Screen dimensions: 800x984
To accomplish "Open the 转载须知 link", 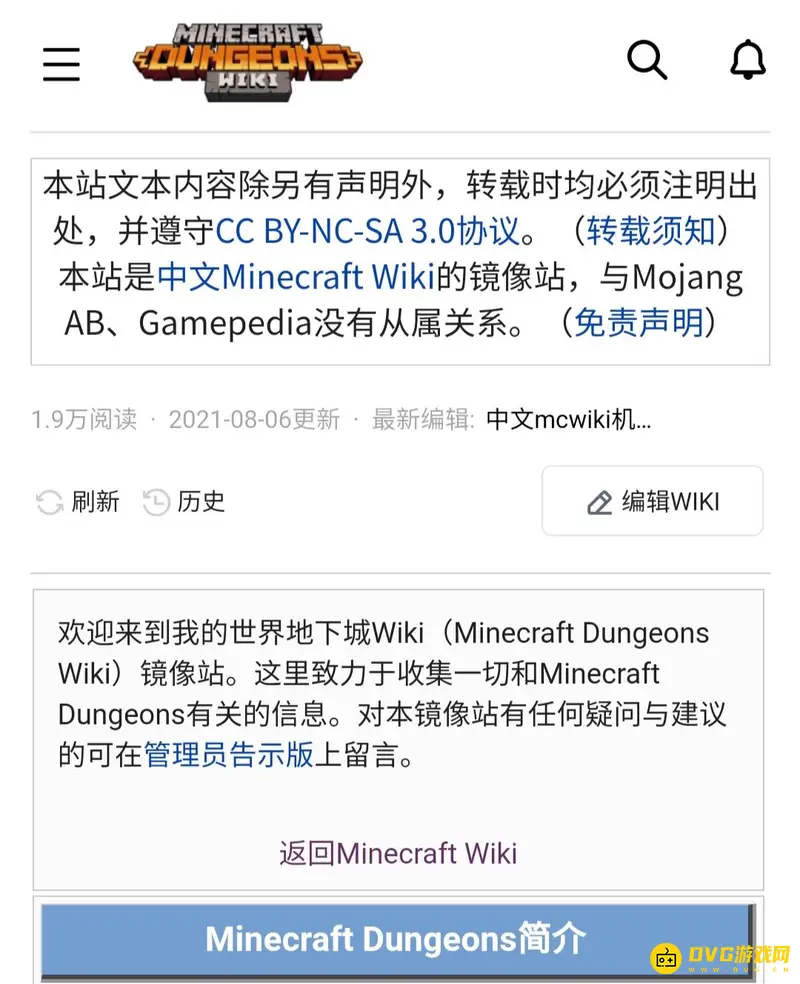I will 651,232.
